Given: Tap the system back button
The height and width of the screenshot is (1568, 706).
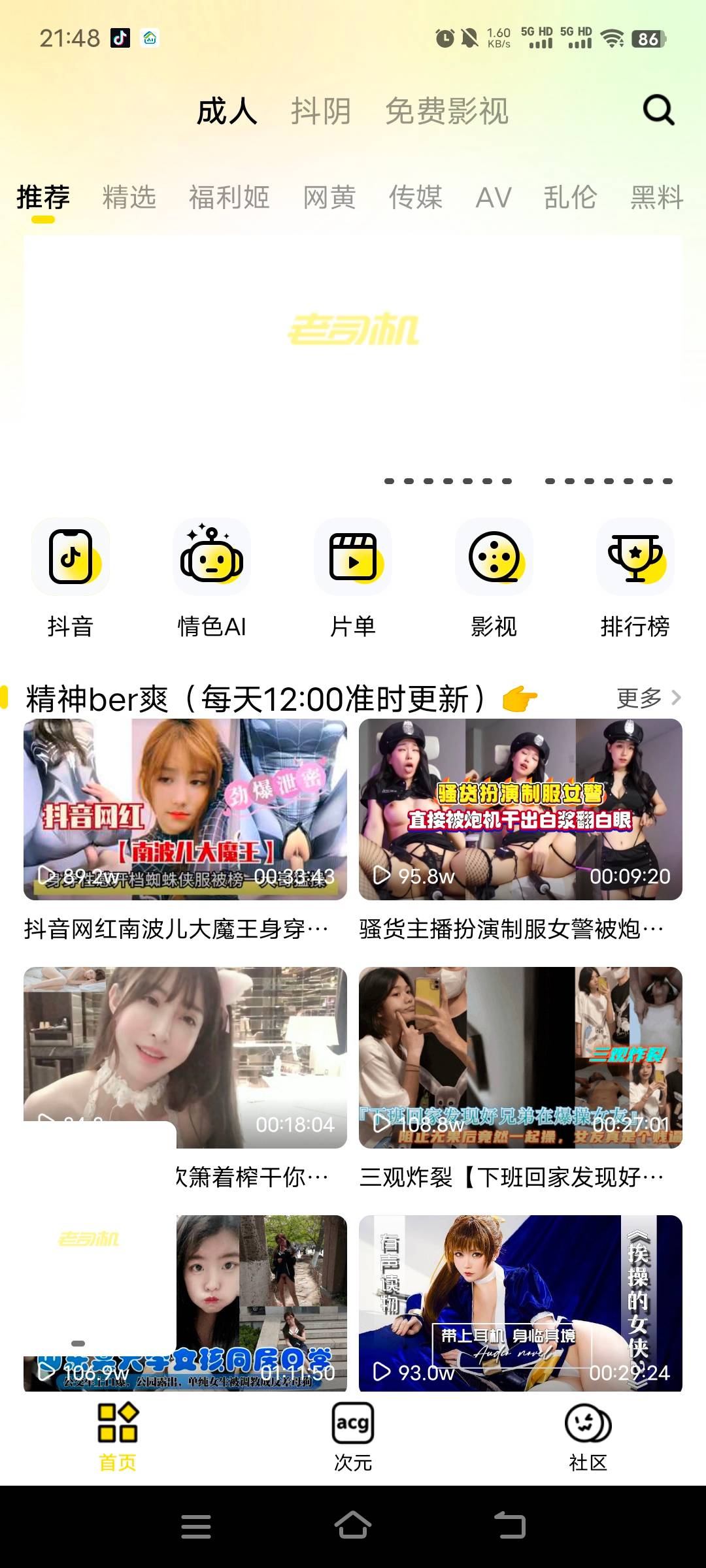Looking at the screenshot, I should (x=510, y=1526).
